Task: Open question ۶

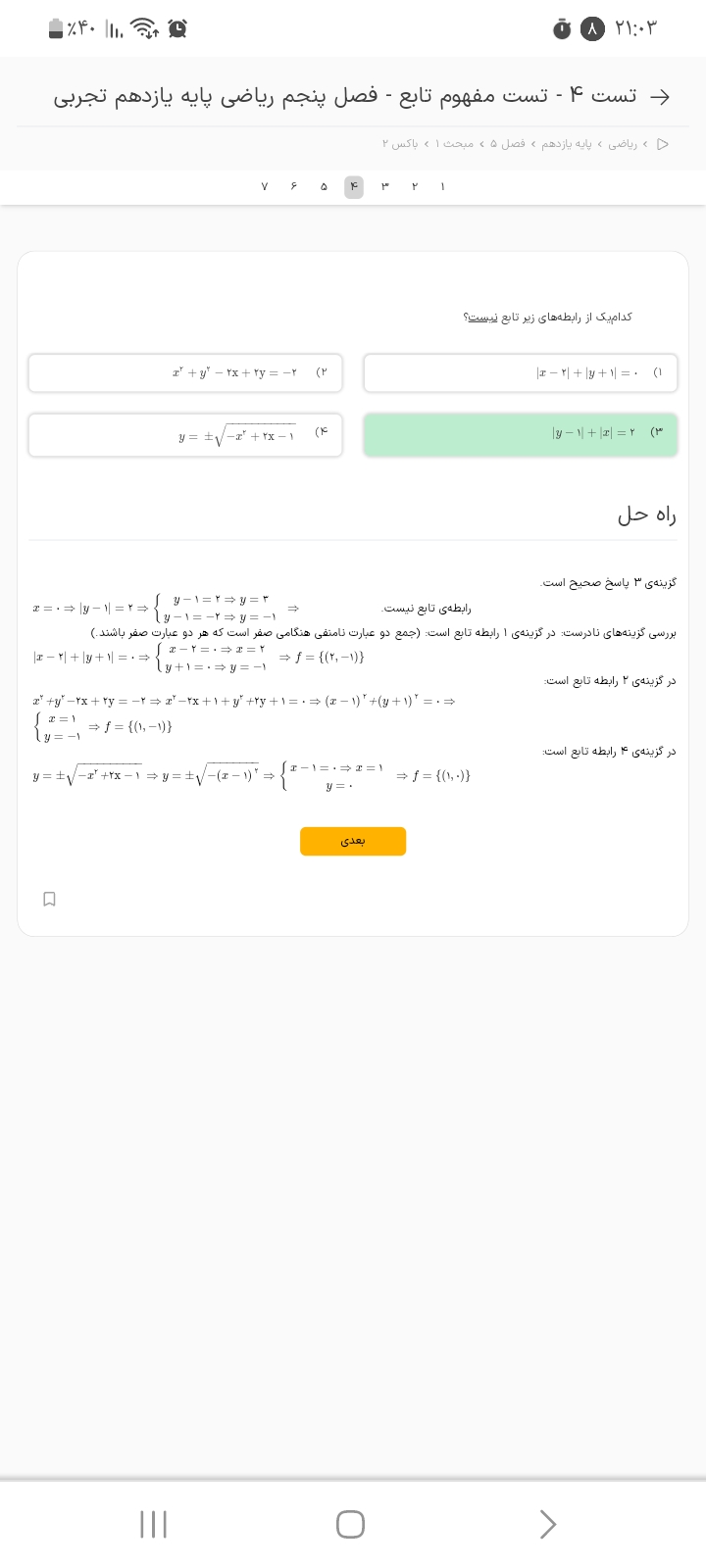Action: (294, 186)
